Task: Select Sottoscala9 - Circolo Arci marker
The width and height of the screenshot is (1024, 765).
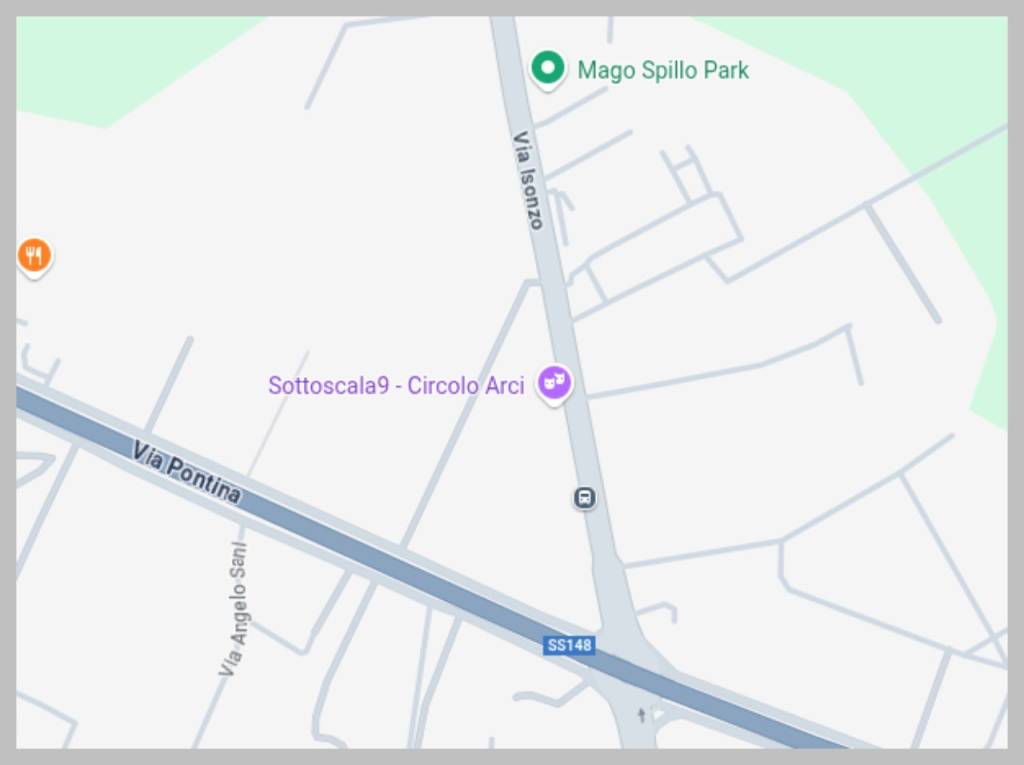Action: click(x=554, y=382)
